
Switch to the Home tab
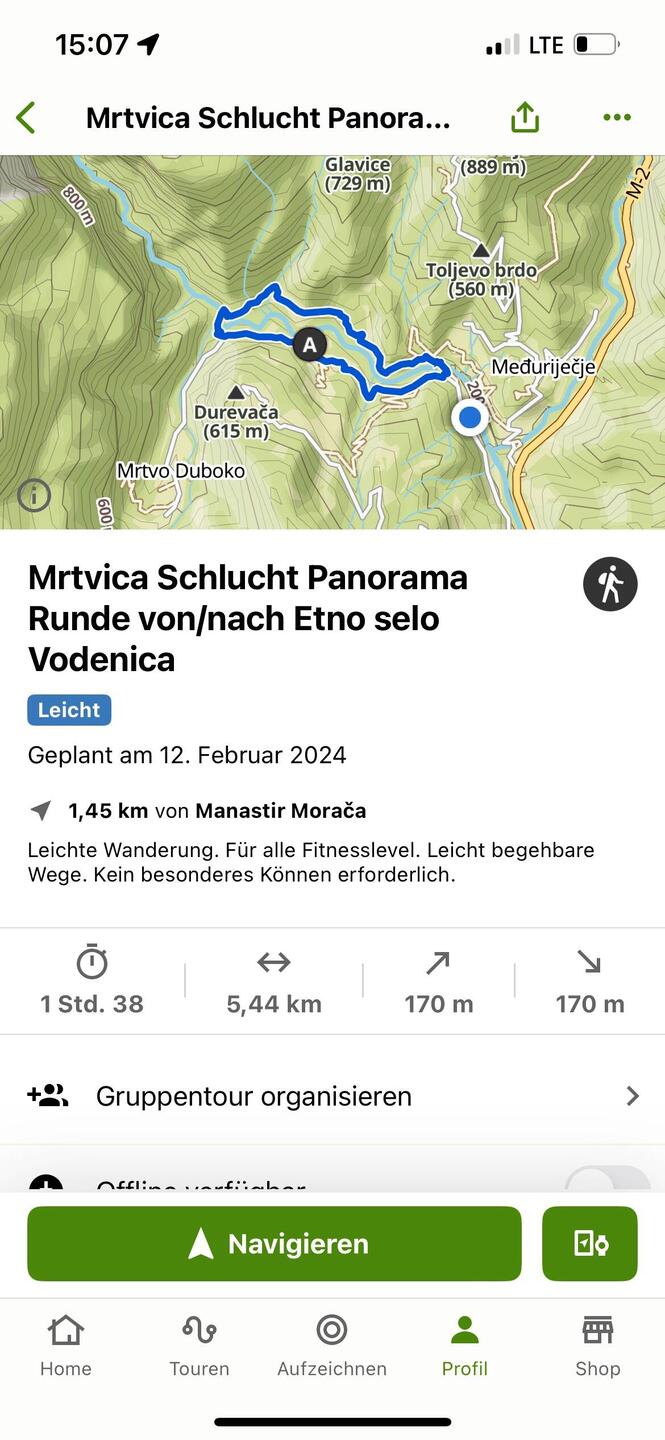click(x=66, y=1345)
